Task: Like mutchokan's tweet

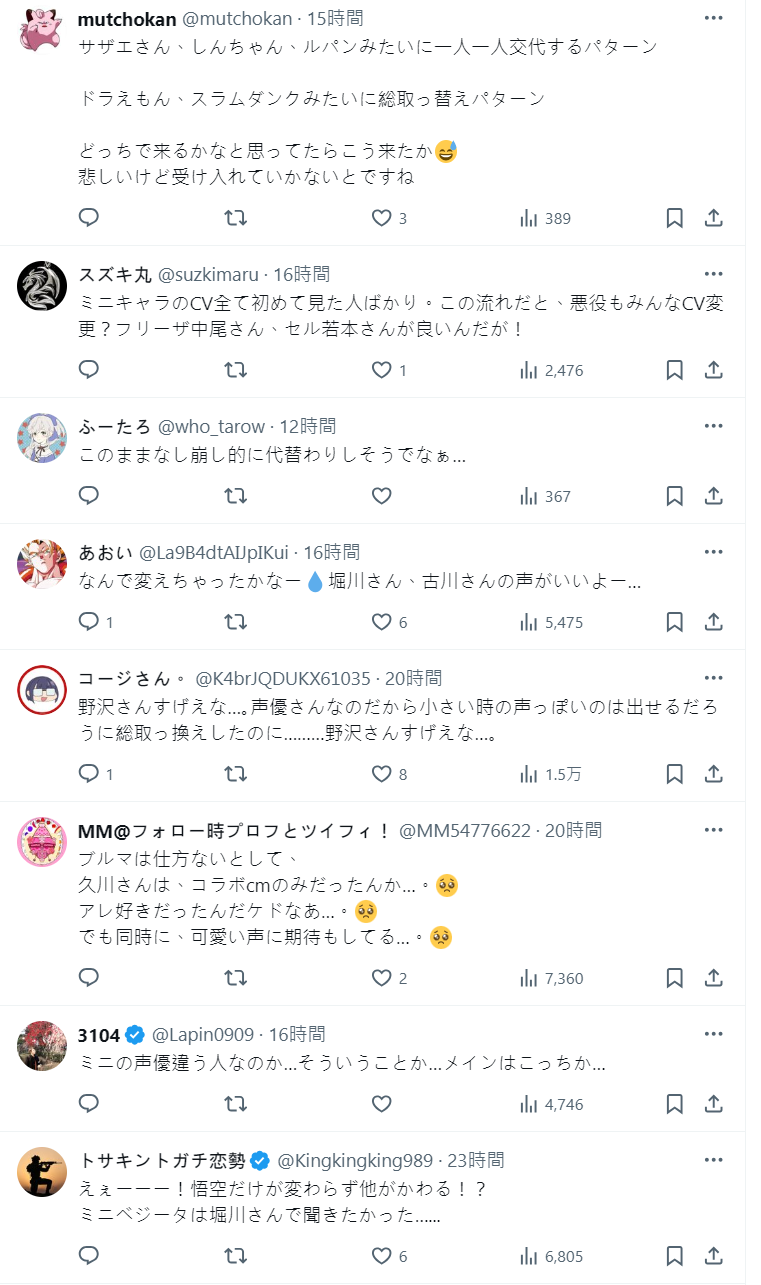Action: [381, 218]
